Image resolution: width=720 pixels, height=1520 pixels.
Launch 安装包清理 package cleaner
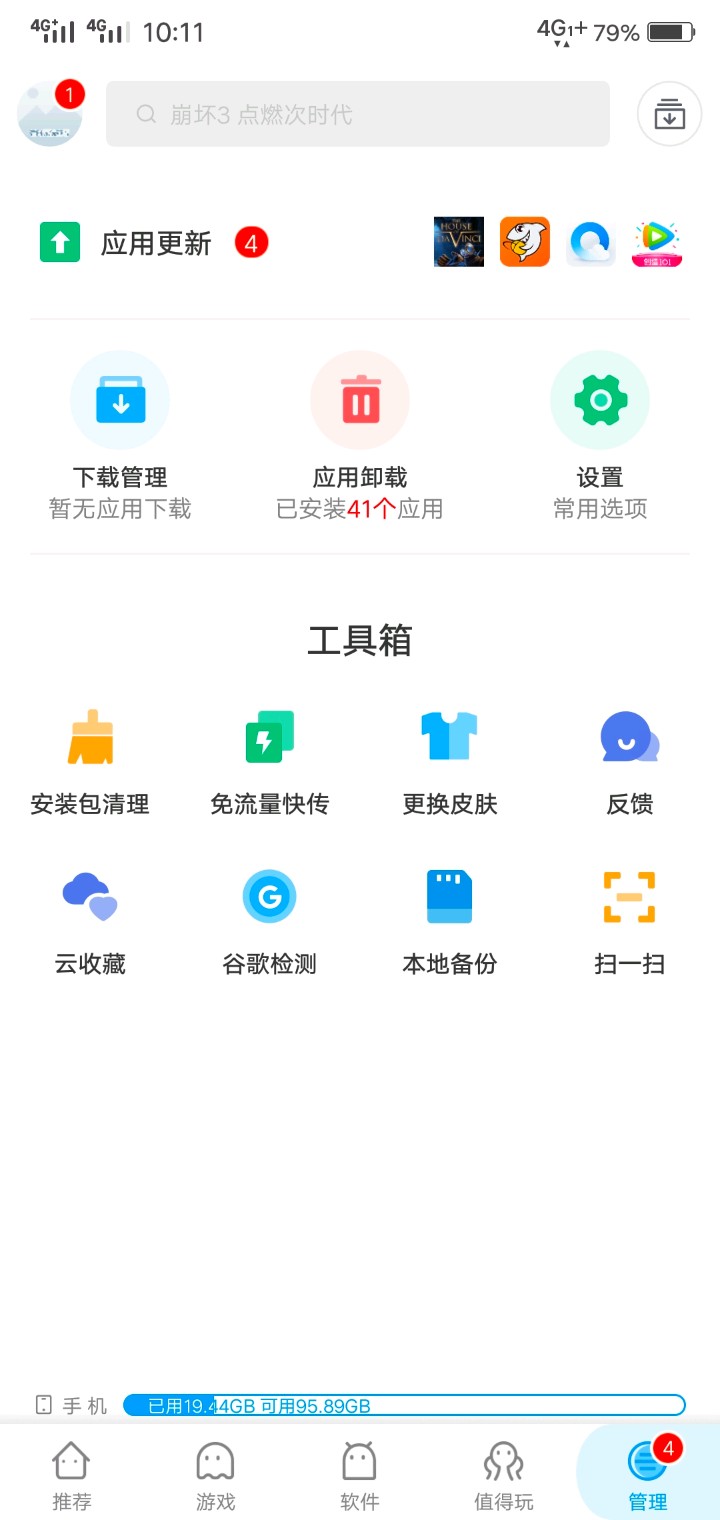(x=90, y=762)
